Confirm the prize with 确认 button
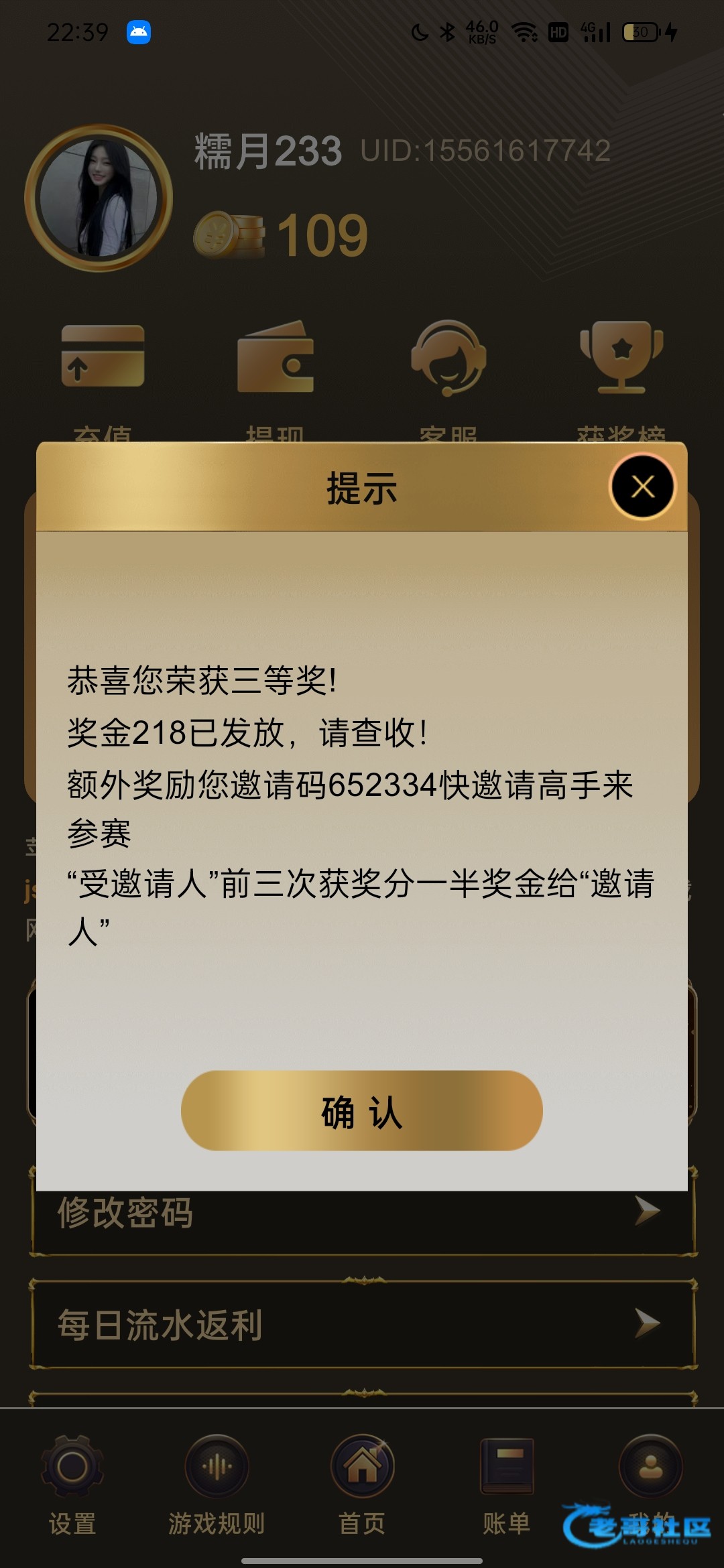 click(361, 1110)
